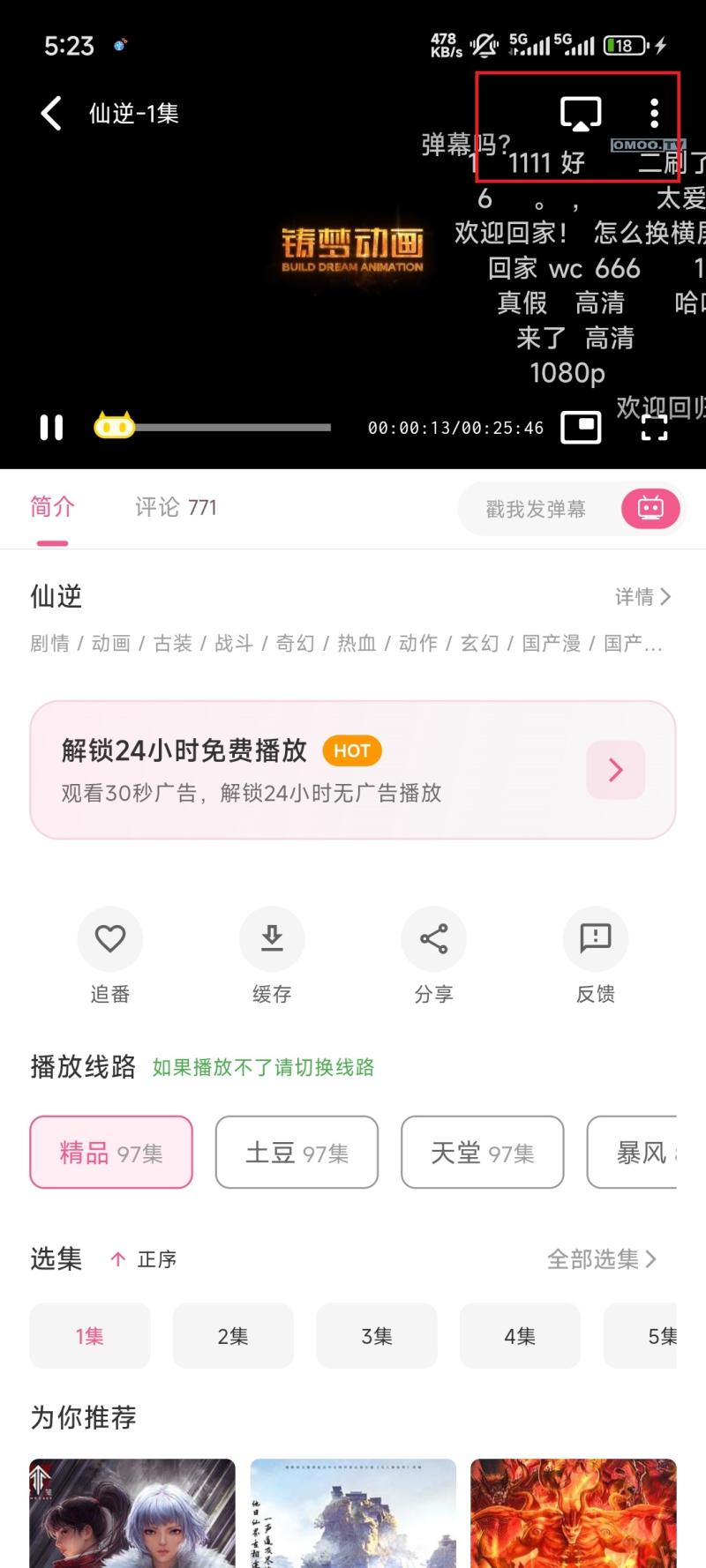Screen dimensions: 706x1568
Task: Cast video to TV with screen mirroring icon
Action: 581,113
